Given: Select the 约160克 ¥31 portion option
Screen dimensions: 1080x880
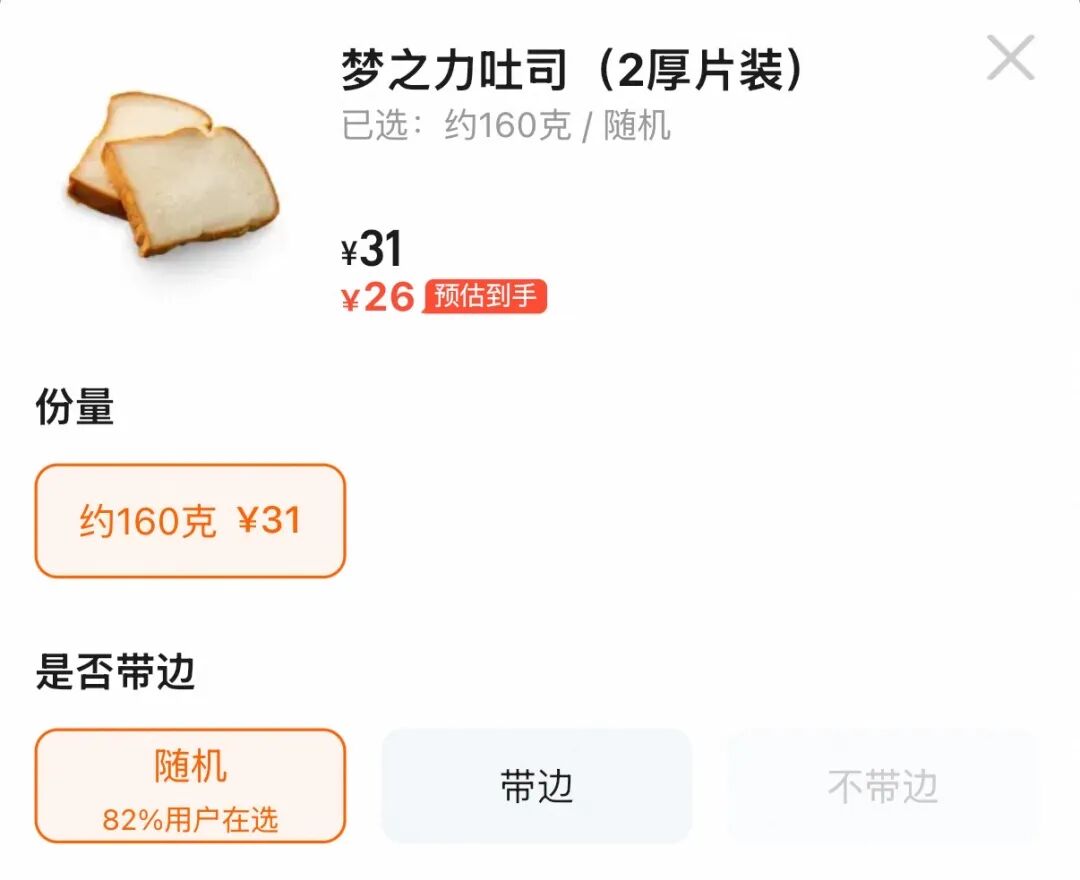Looking at the screenshot, I should coord(190,521).
